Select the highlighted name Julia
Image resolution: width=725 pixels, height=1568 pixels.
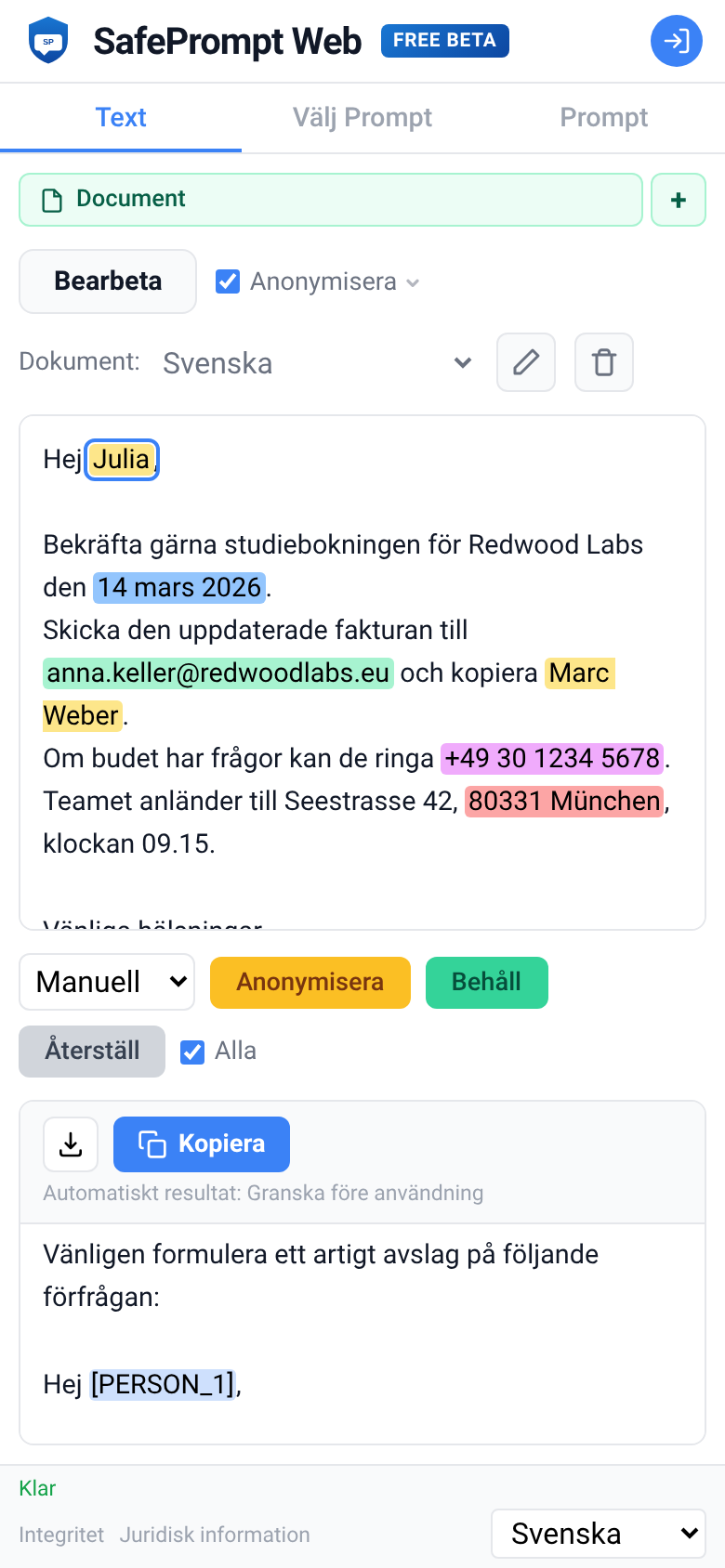[121, 459]
